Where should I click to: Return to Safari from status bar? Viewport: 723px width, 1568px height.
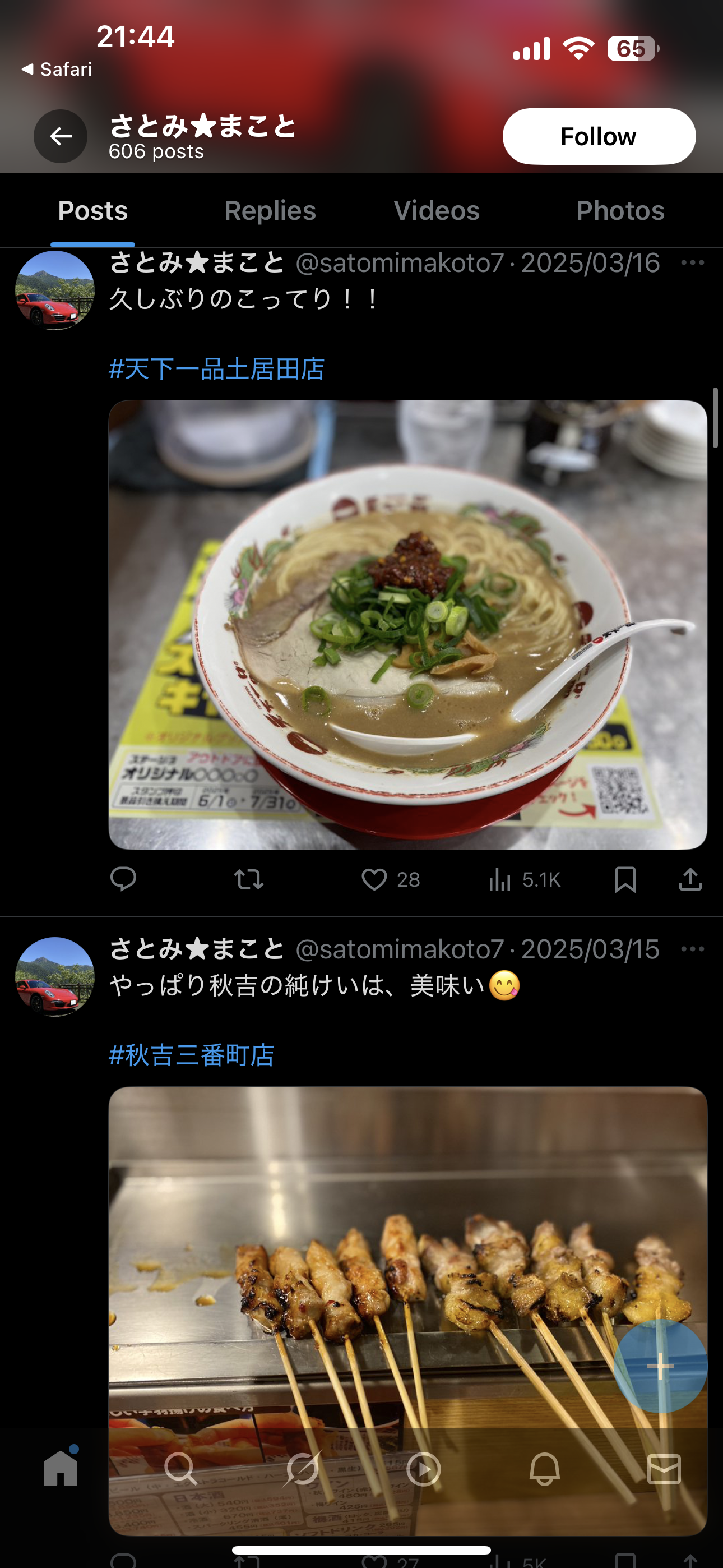click(57, 70)
